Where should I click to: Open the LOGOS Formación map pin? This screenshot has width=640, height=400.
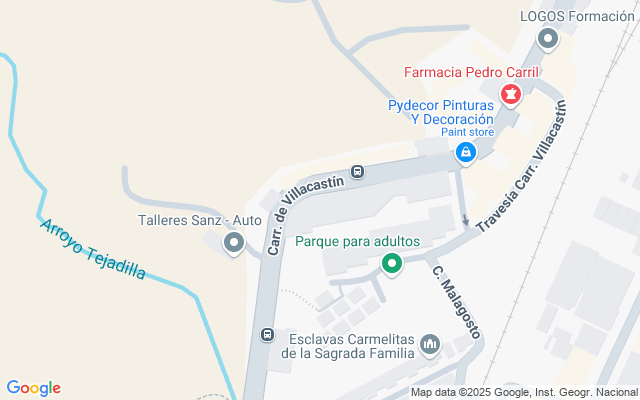547,39
